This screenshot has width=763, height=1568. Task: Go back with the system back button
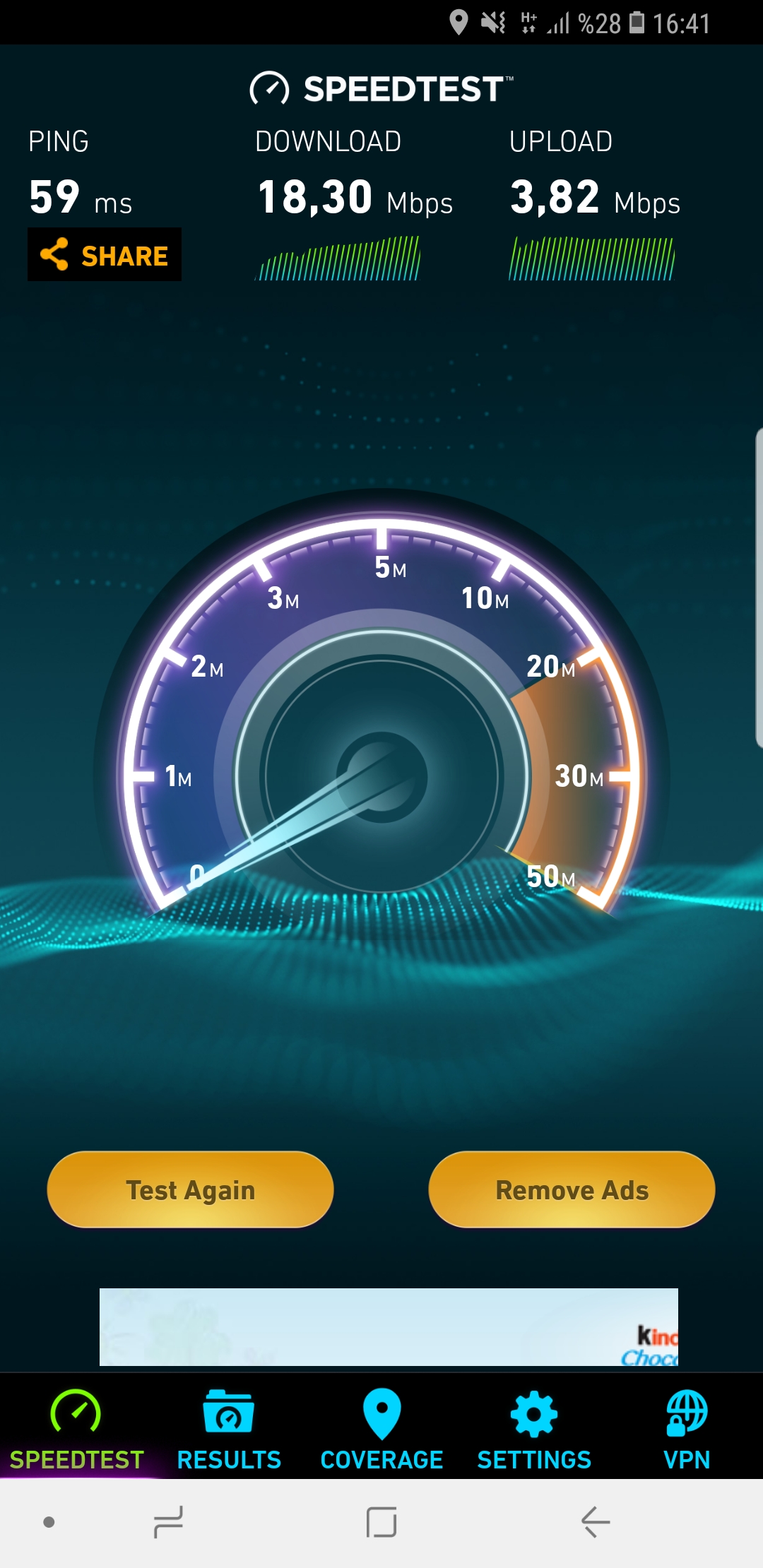point(596,1521)
